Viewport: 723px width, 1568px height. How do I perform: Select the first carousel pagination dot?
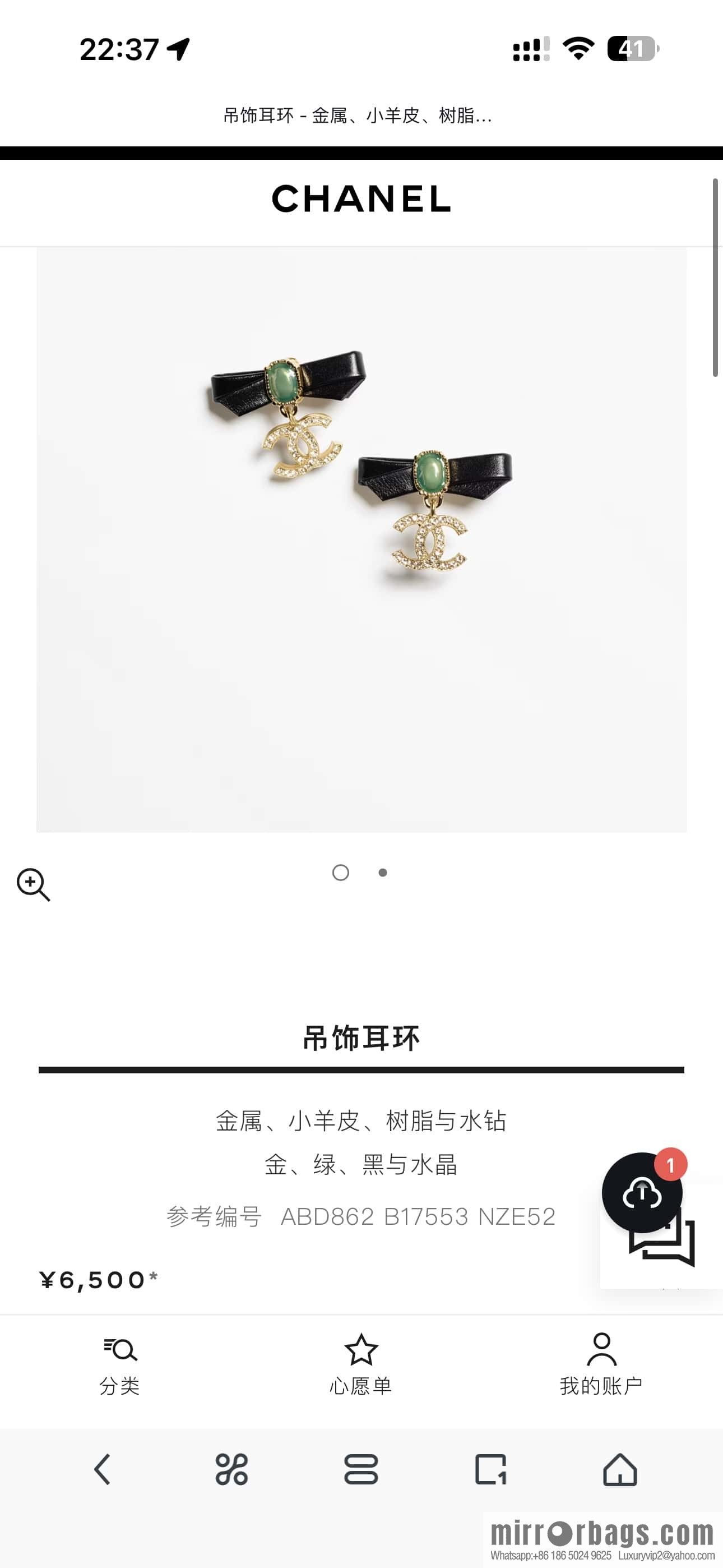tap(340, 873)
